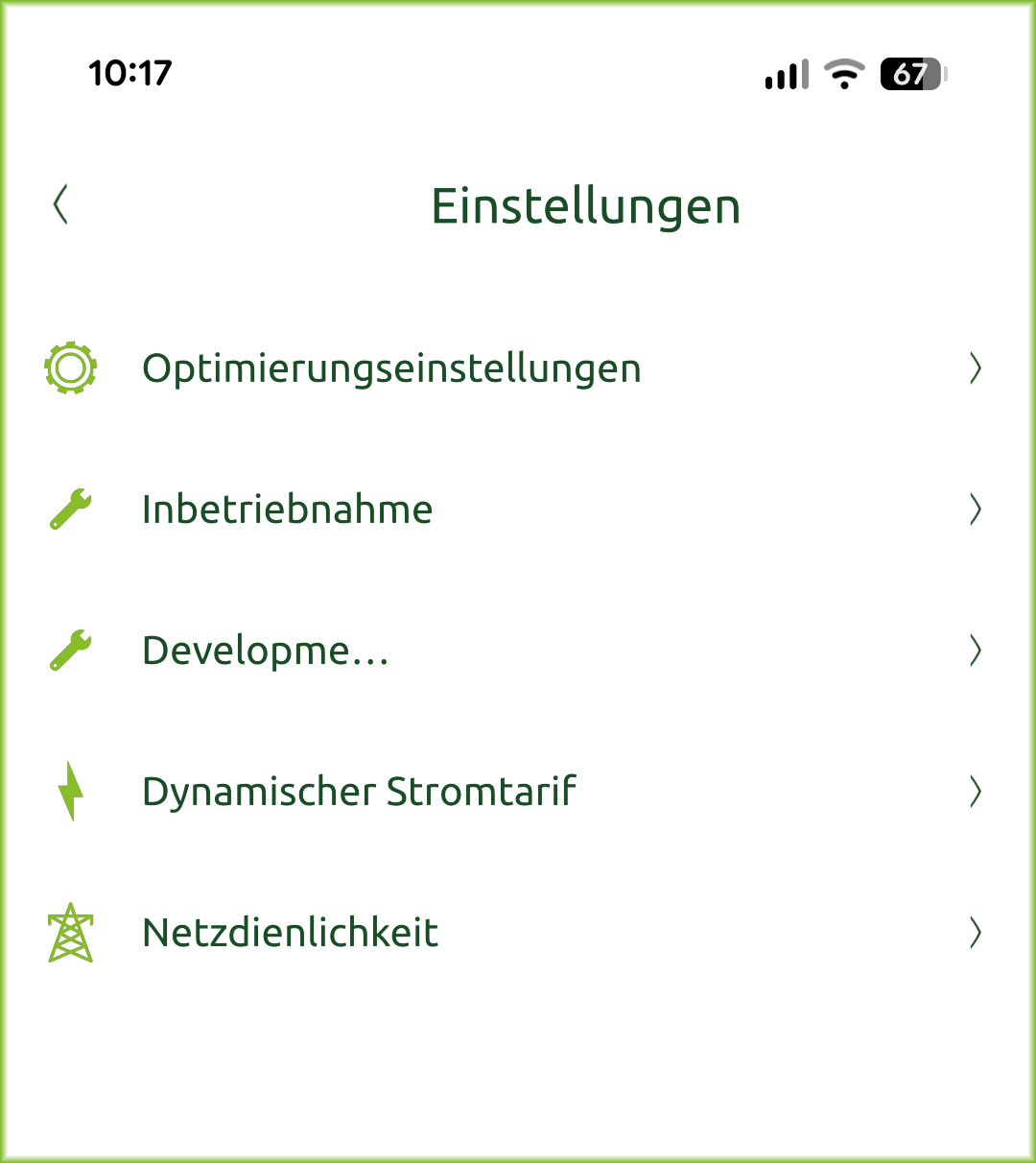The width and height of the screenshot is (1036, 1163).
Task: Click the battery indicator showing 67
Action: click(x=909, y=74)
